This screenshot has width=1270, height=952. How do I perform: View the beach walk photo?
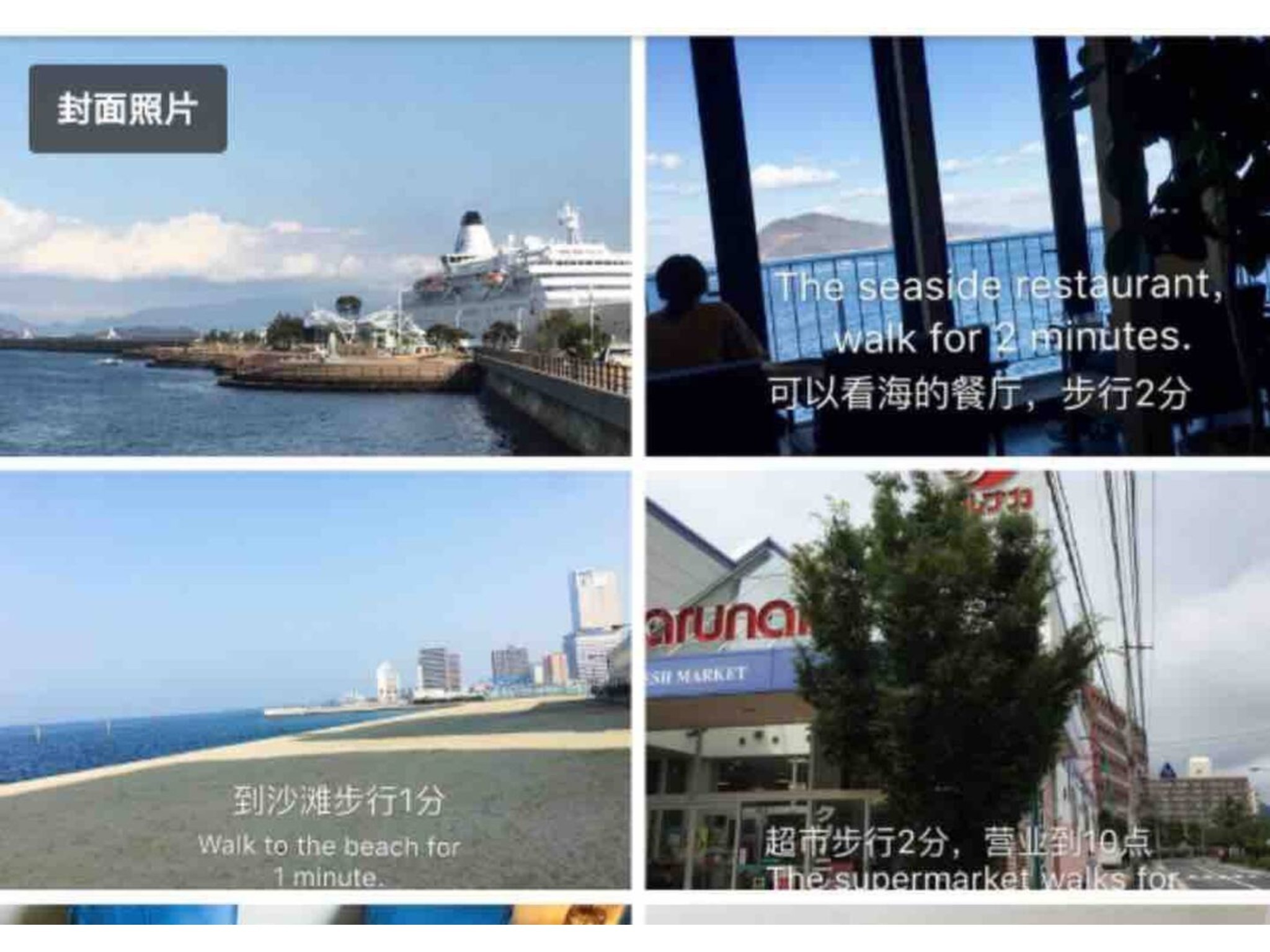(x=315, y=681)
